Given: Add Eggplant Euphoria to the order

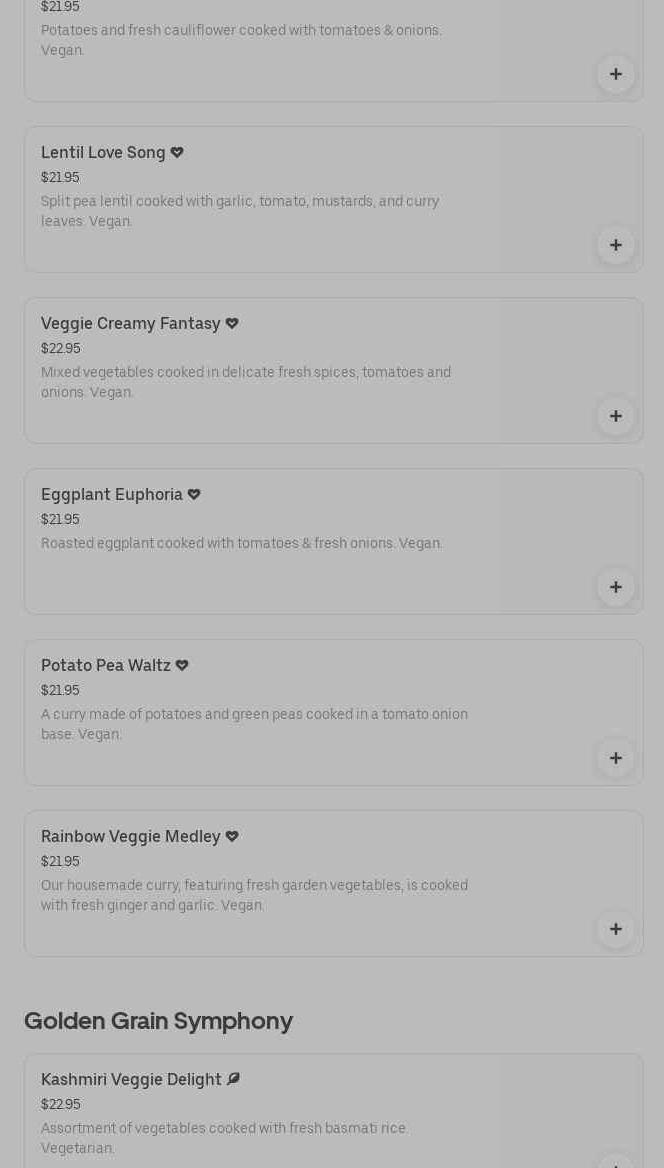Looking at the screenshot, I should pos(616,587).
